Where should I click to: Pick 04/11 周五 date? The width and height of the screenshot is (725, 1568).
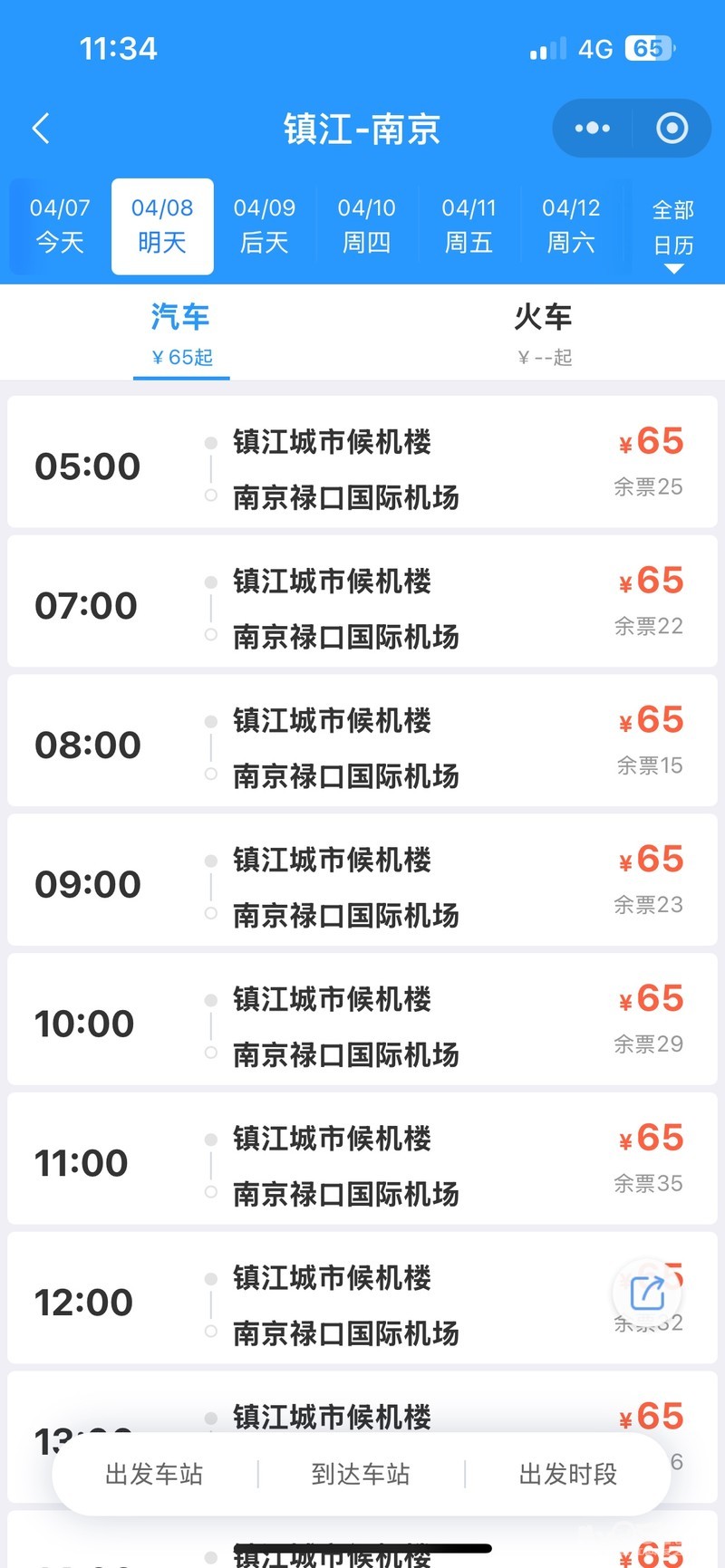pyautogui.click(x=469, y=226)
